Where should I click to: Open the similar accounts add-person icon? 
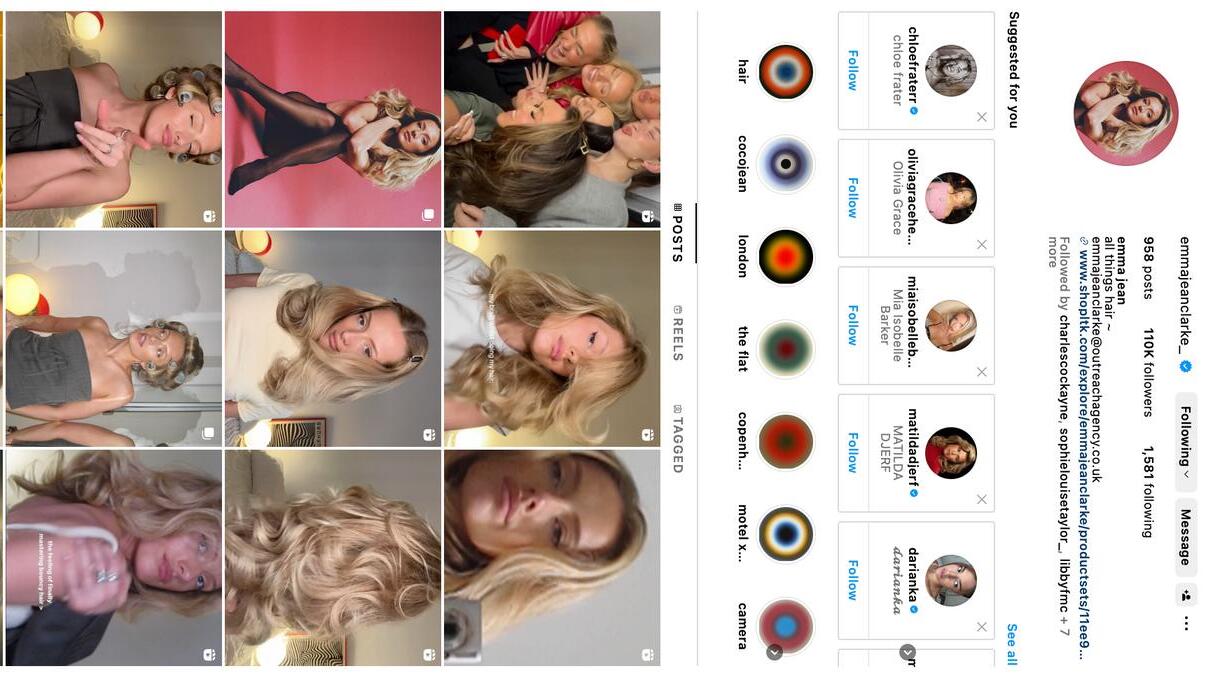click(1186, 594)
